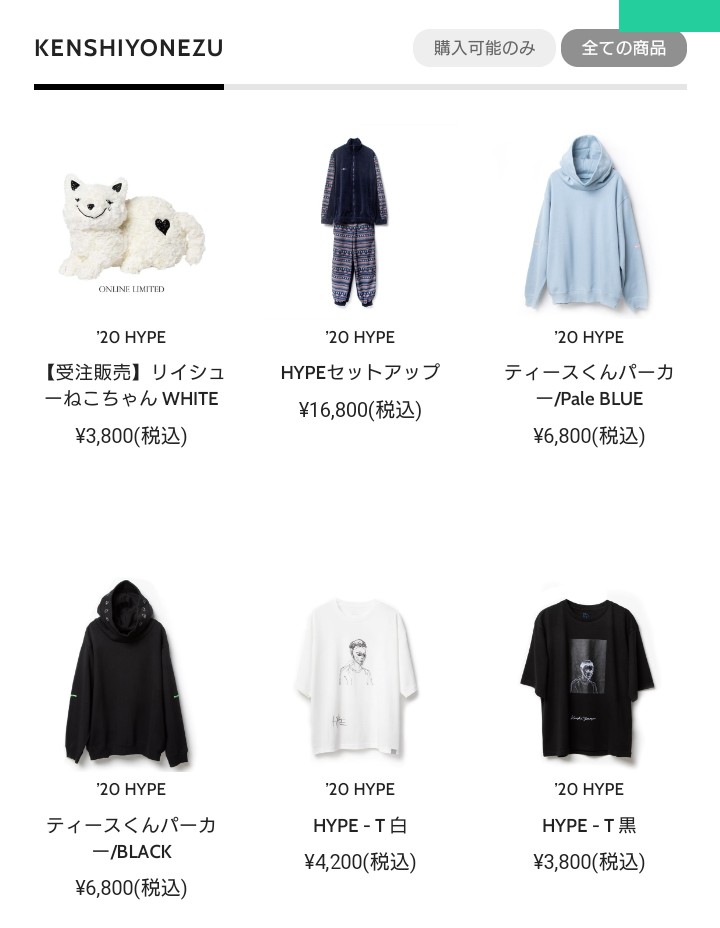Image resolution: width=720 pixels, height=928 pixels.
Task: Open the HYPE - T 白 shirt
Action: [x=360, y=675]
